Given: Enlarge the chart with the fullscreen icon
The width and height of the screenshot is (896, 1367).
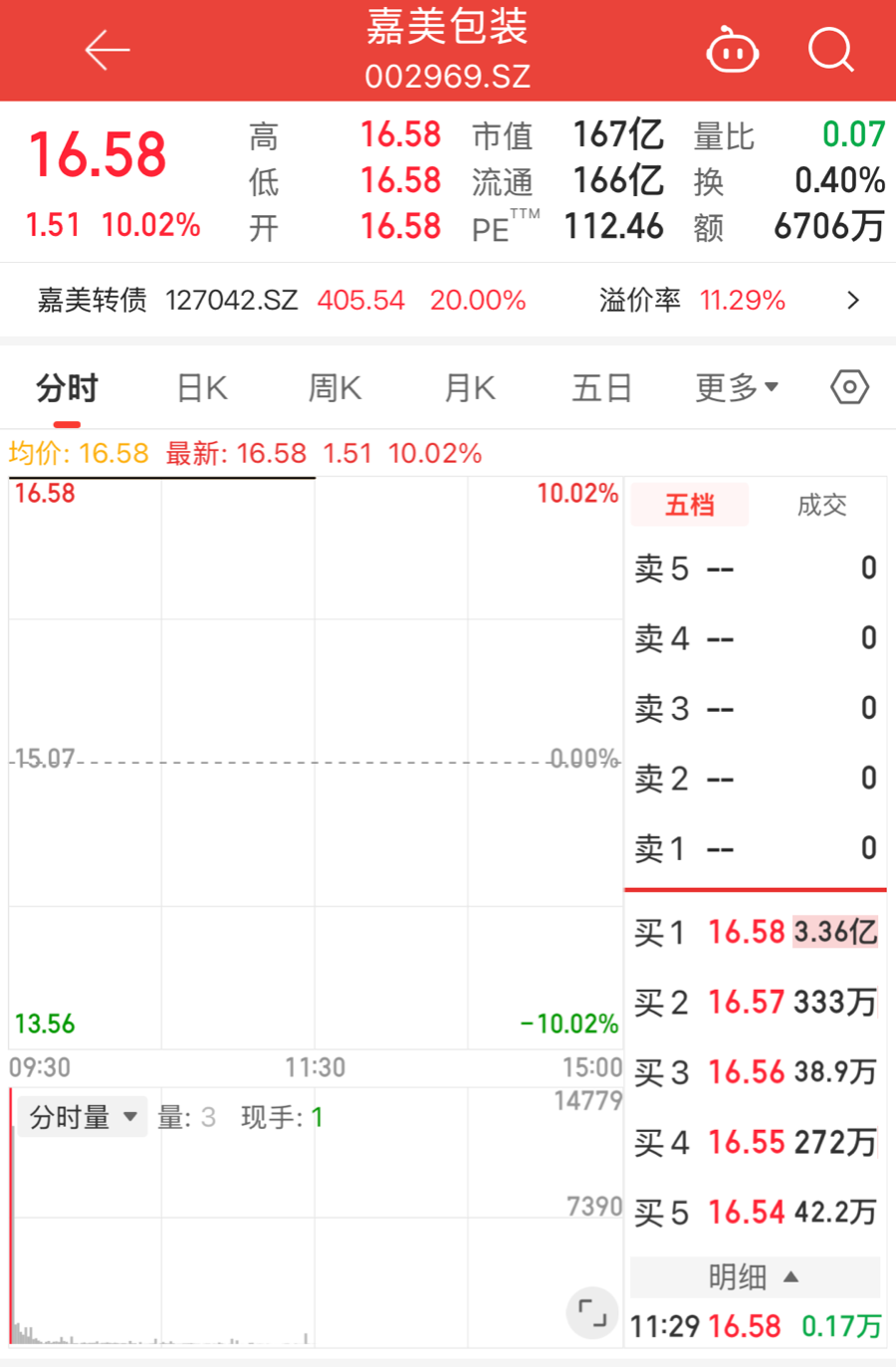Looking at the screenshot, I should [x=592, y=1313].
